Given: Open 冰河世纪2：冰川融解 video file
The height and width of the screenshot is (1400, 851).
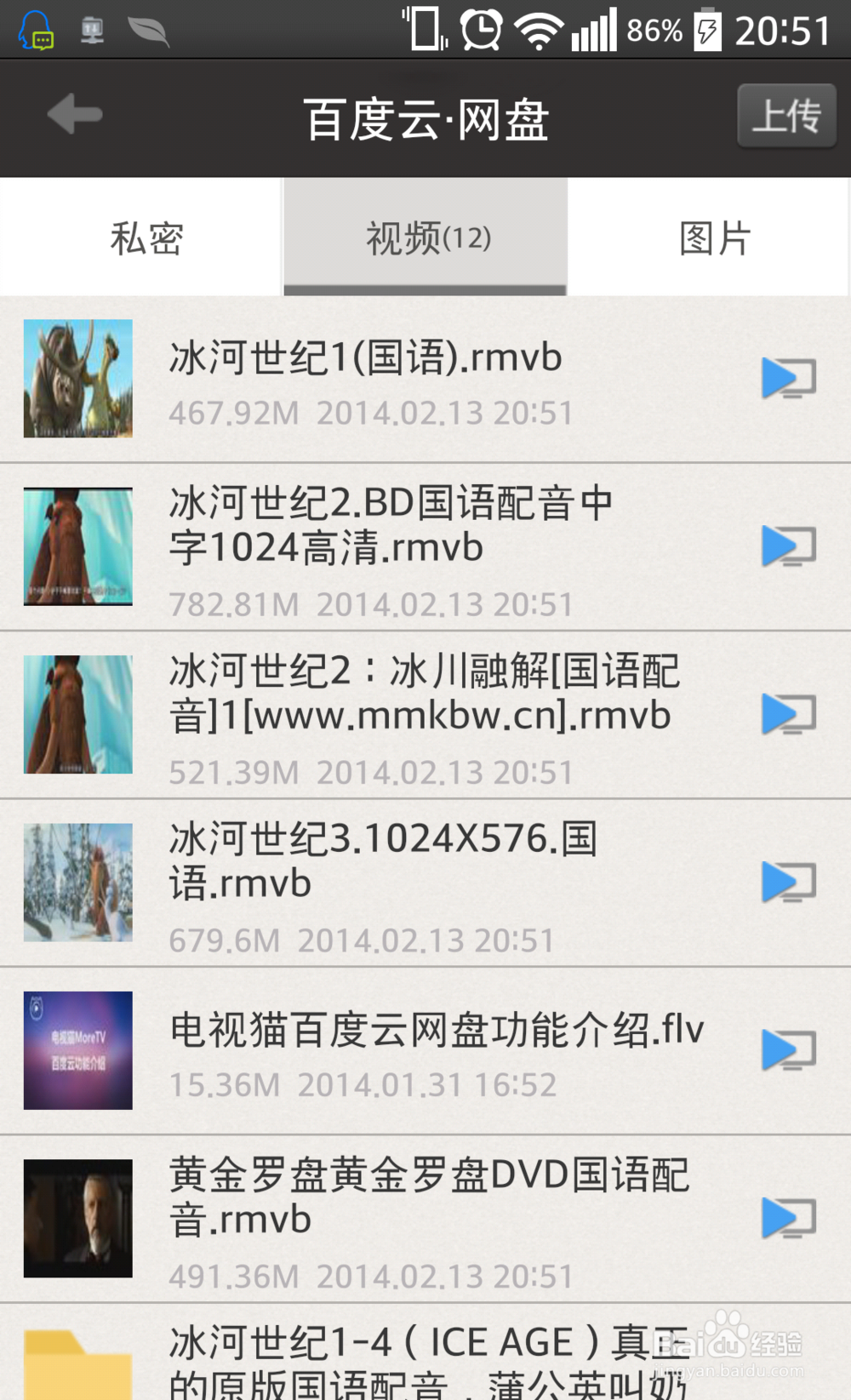Looking at the screenshot, I should 423,715.
